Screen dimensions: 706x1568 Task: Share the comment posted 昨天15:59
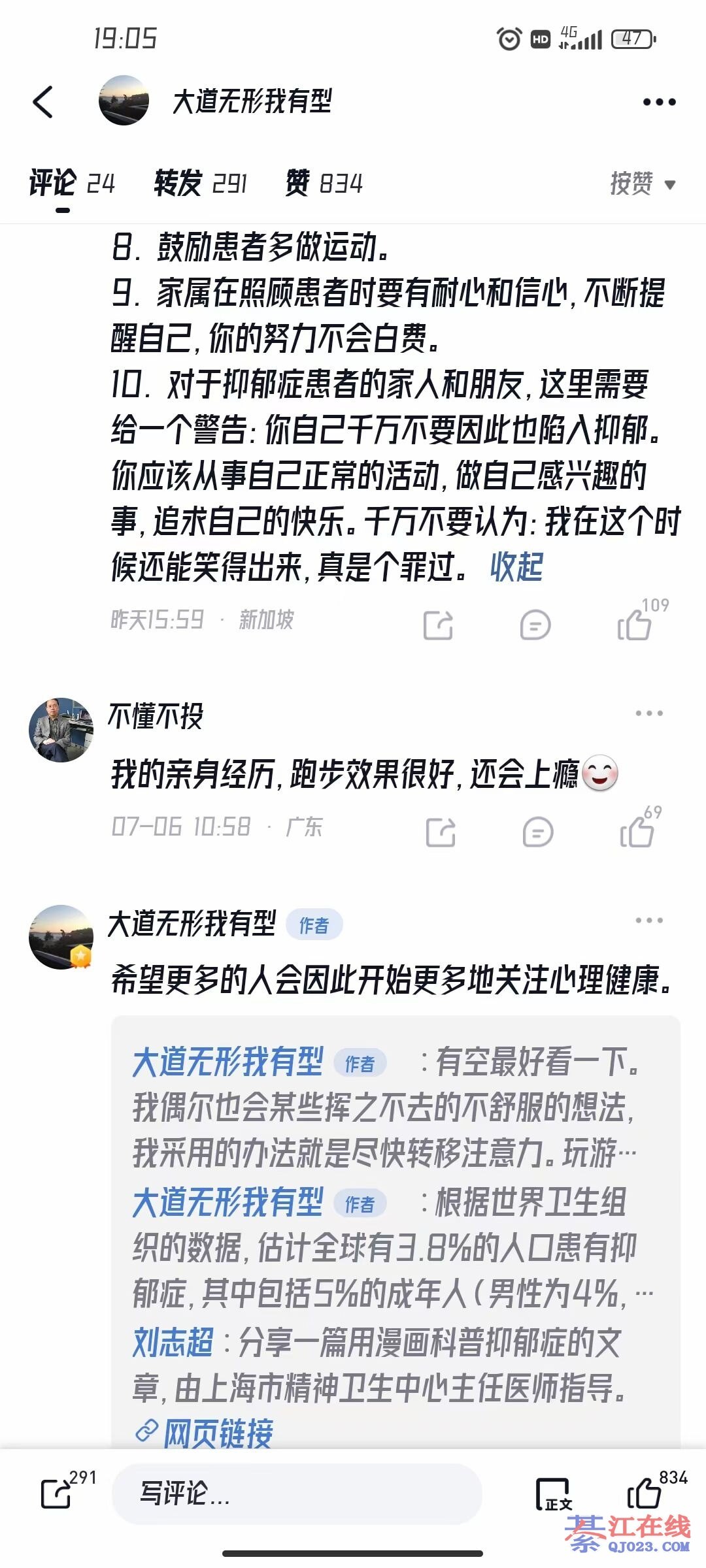point(438,625)
